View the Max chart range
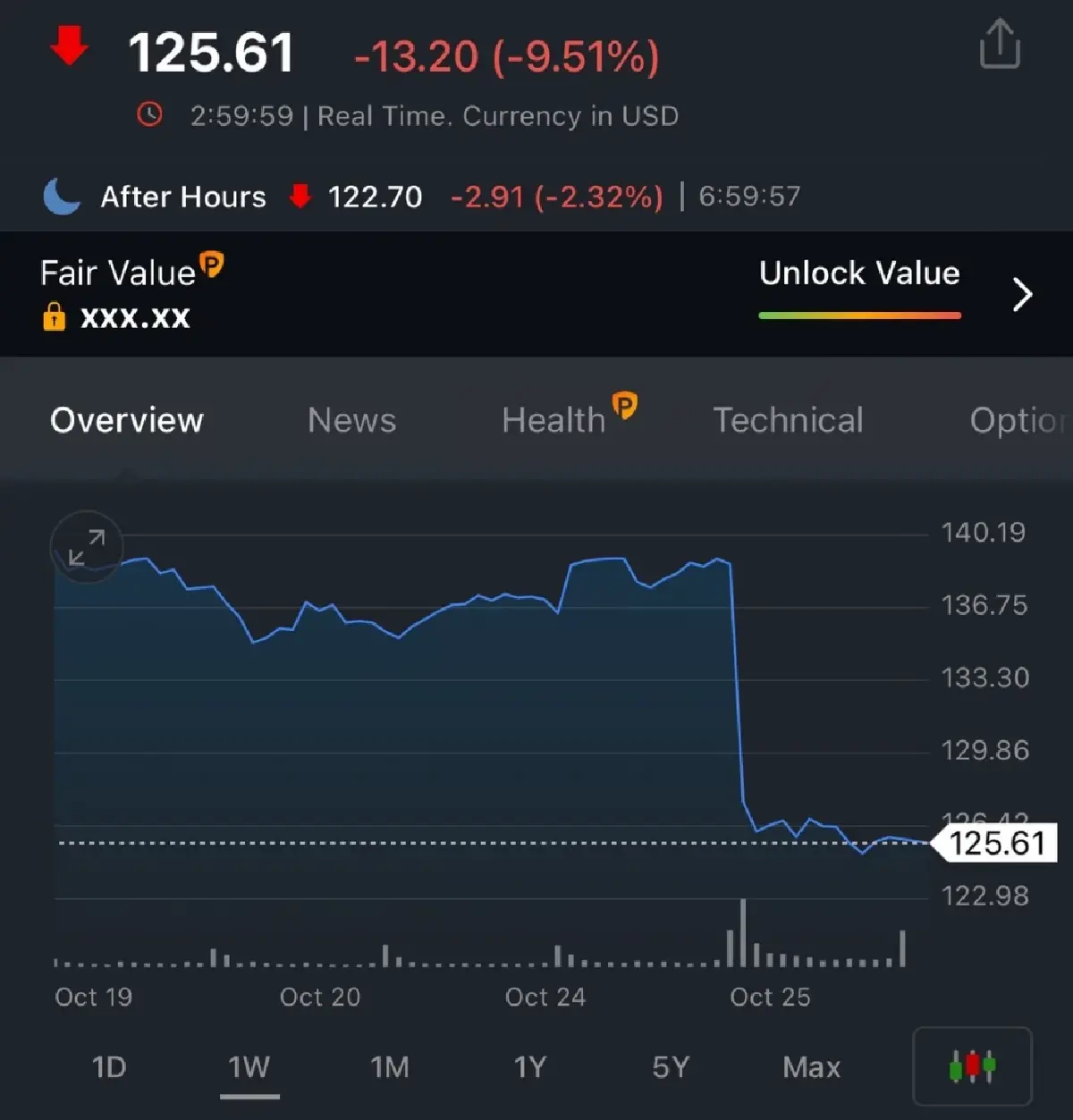 pyautogui.click(x=811, y=1066)
